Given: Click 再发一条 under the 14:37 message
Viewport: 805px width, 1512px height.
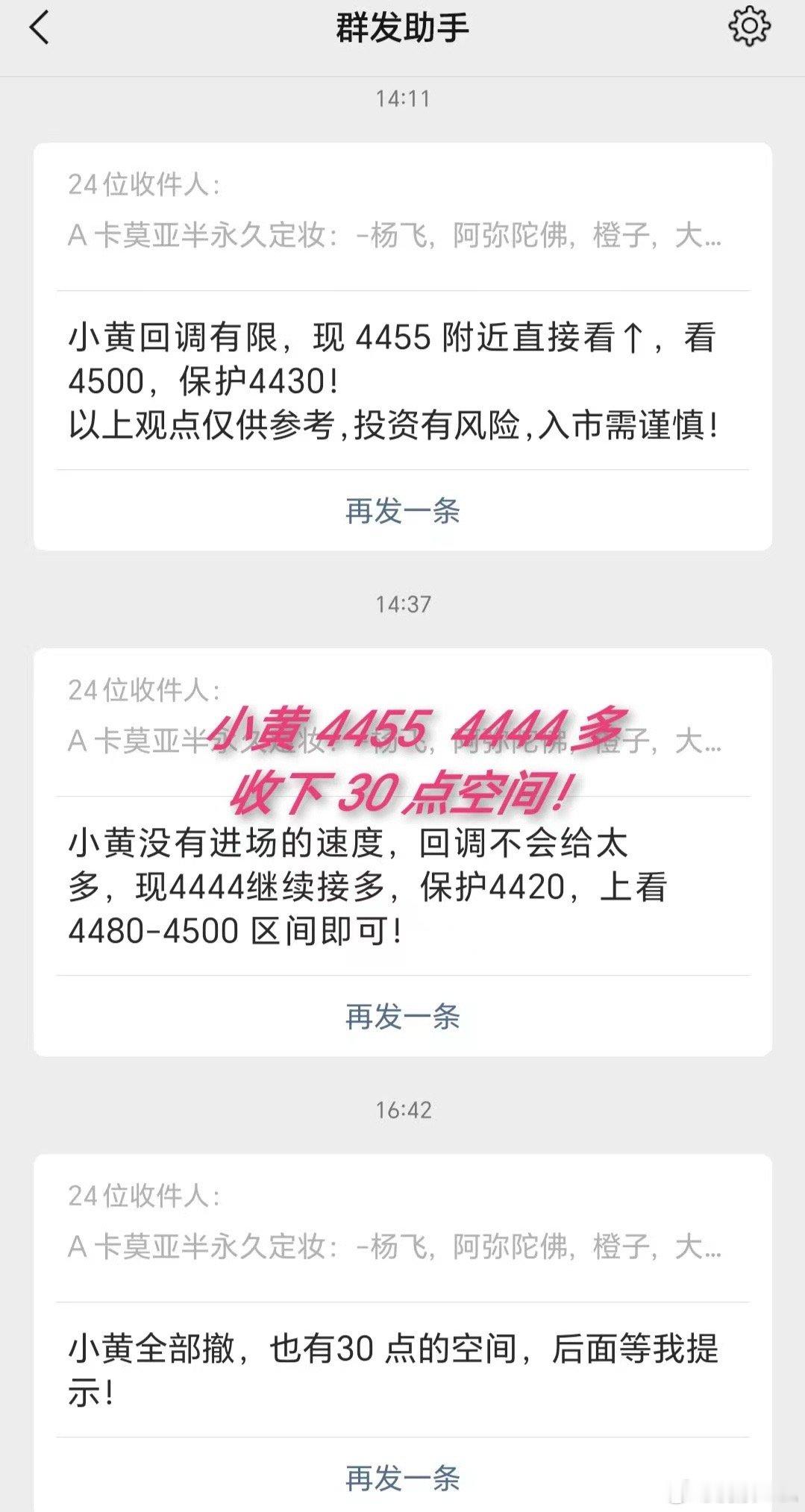Looking at the screenshot, I should [402, 1014].
